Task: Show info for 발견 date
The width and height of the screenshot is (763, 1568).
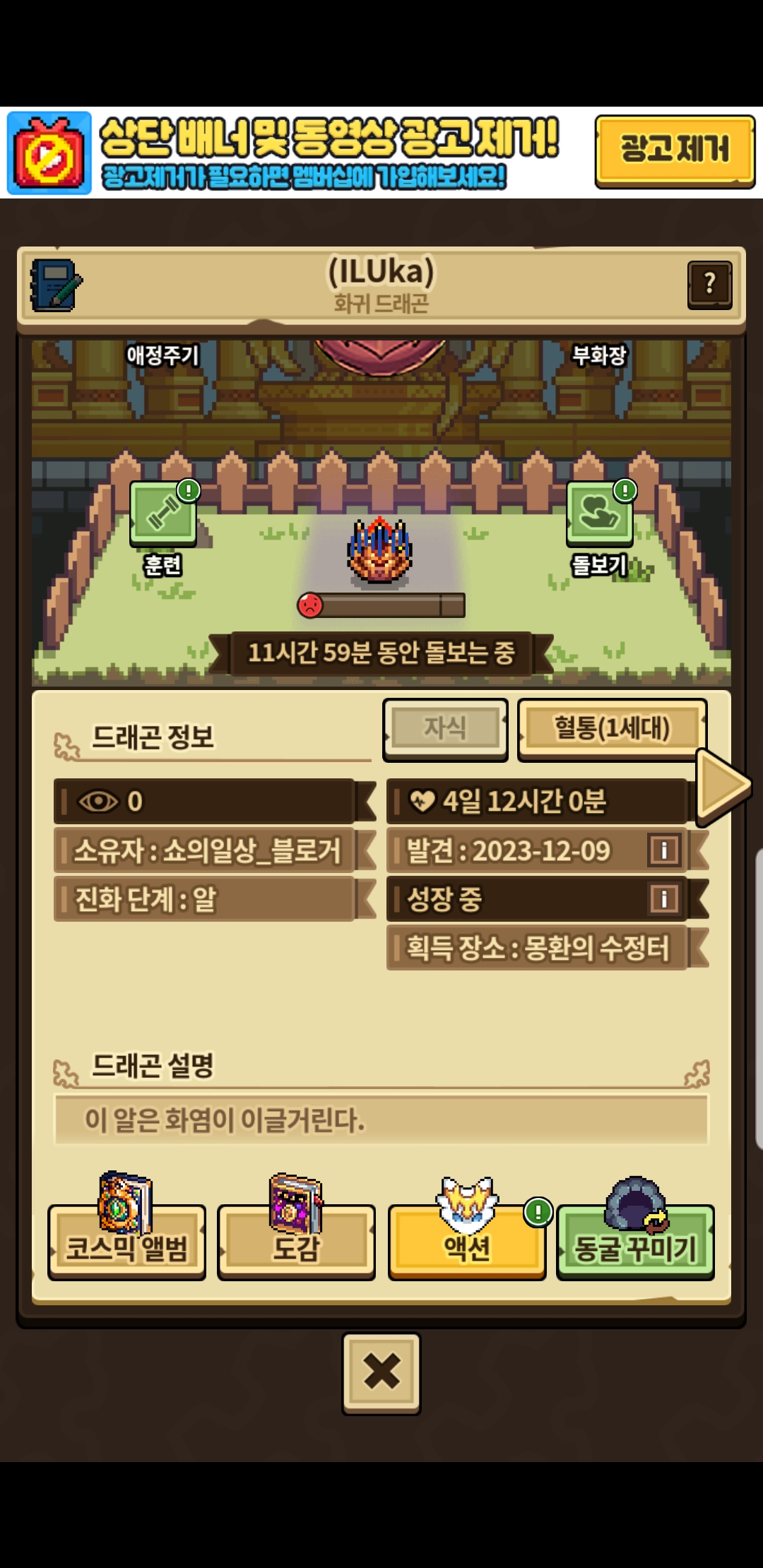Action: pyautogui.click(x=664, y=850)
